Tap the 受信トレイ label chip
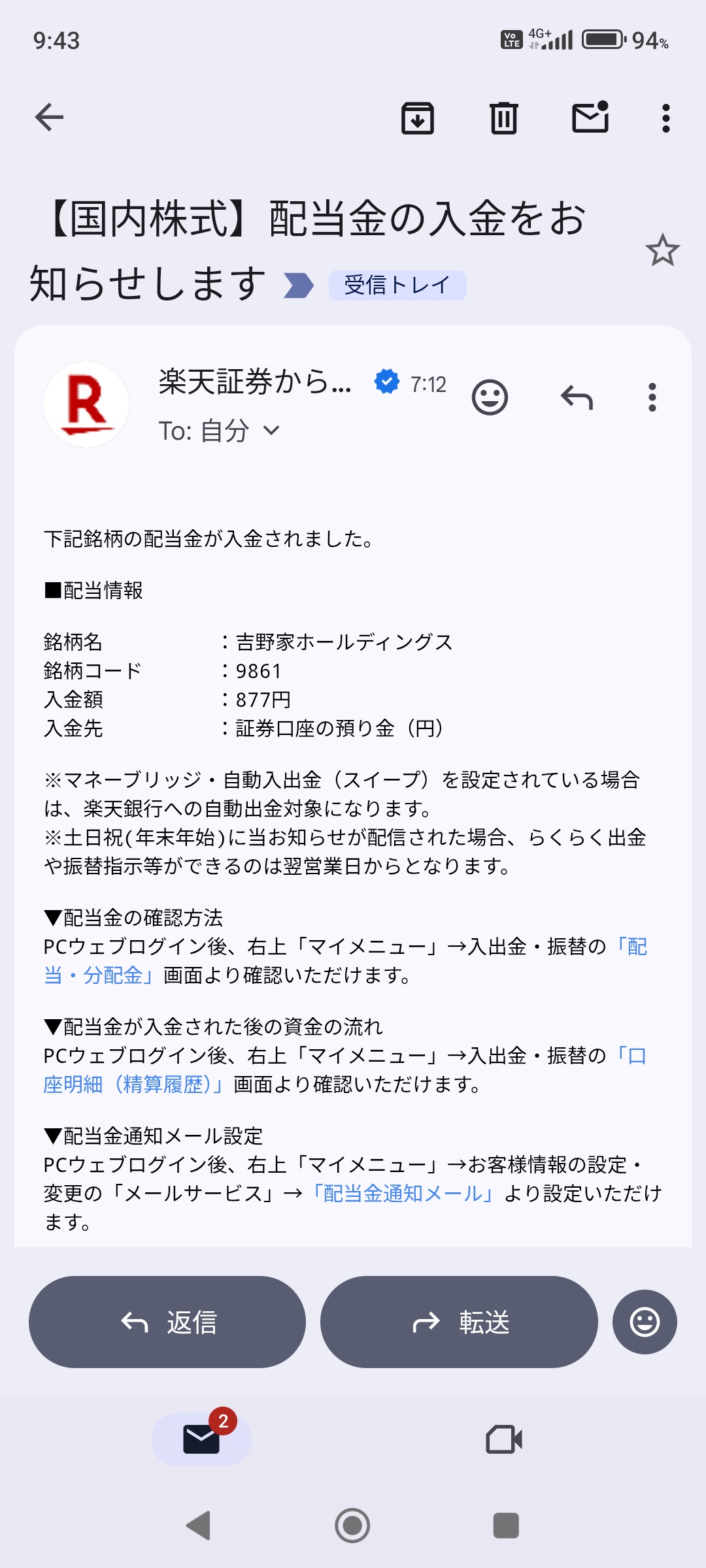Image resolution: width=706 pixels, height=1568 pixels. pos(397,286)
